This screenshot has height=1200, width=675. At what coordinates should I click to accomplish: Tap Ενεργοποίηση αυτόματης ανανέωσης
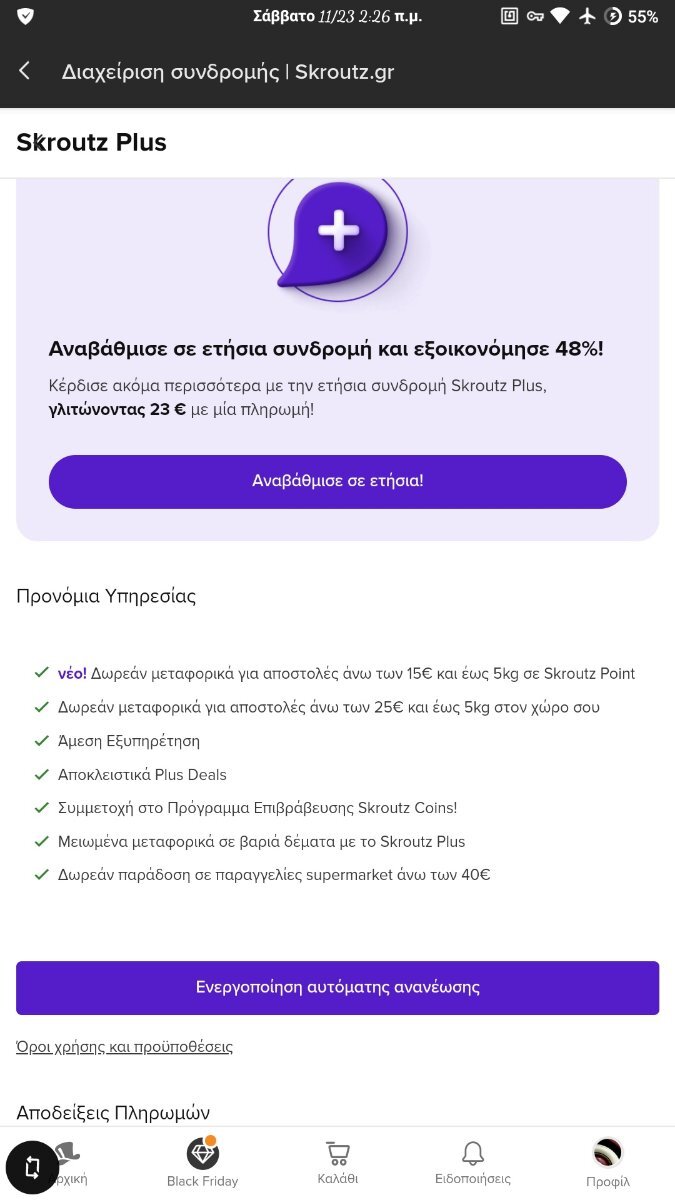coord(338,987)
